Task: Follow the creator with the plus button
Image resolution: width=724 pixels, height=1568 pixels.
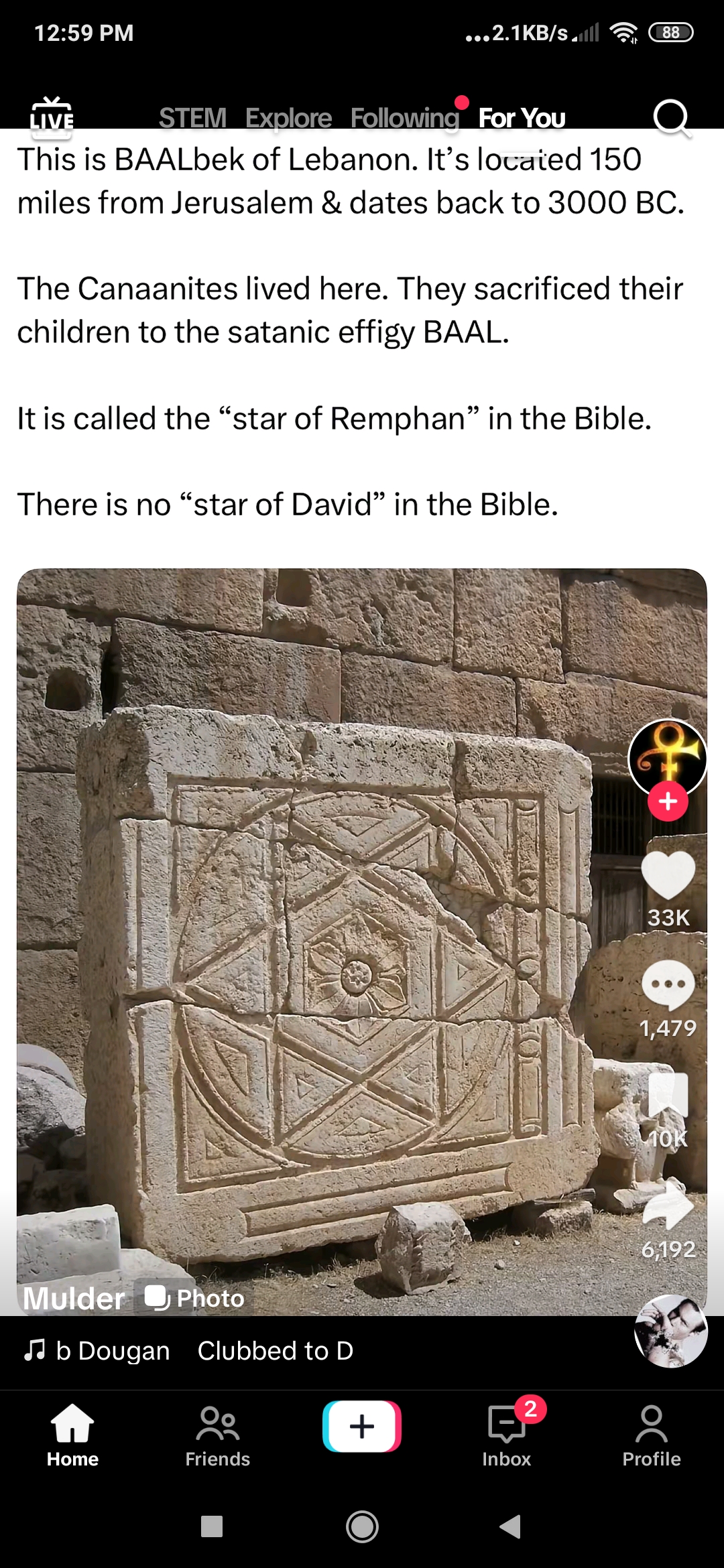Action: click(x=668, y=801)
